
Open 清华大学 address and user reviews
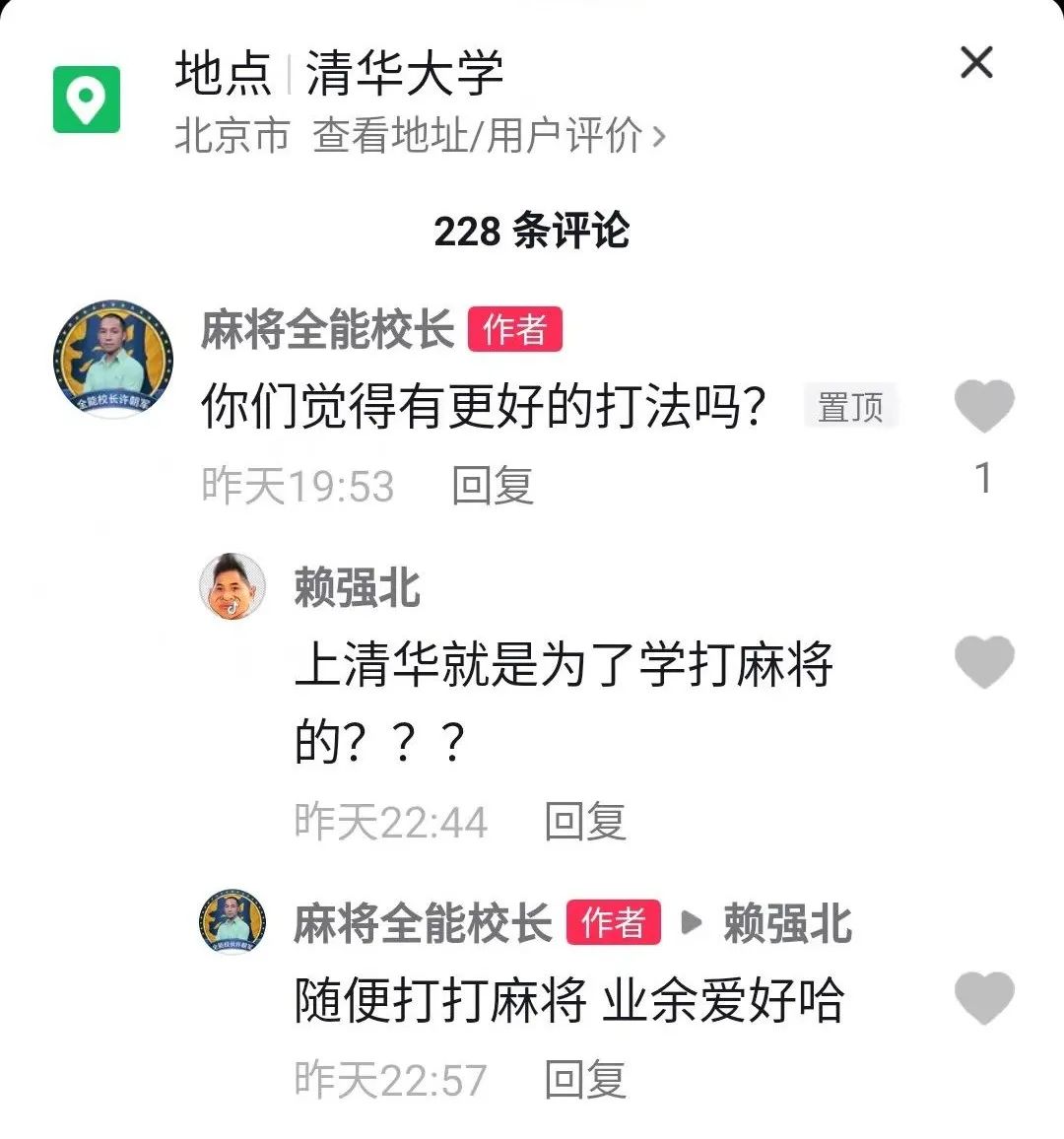(x=489, y=136)
